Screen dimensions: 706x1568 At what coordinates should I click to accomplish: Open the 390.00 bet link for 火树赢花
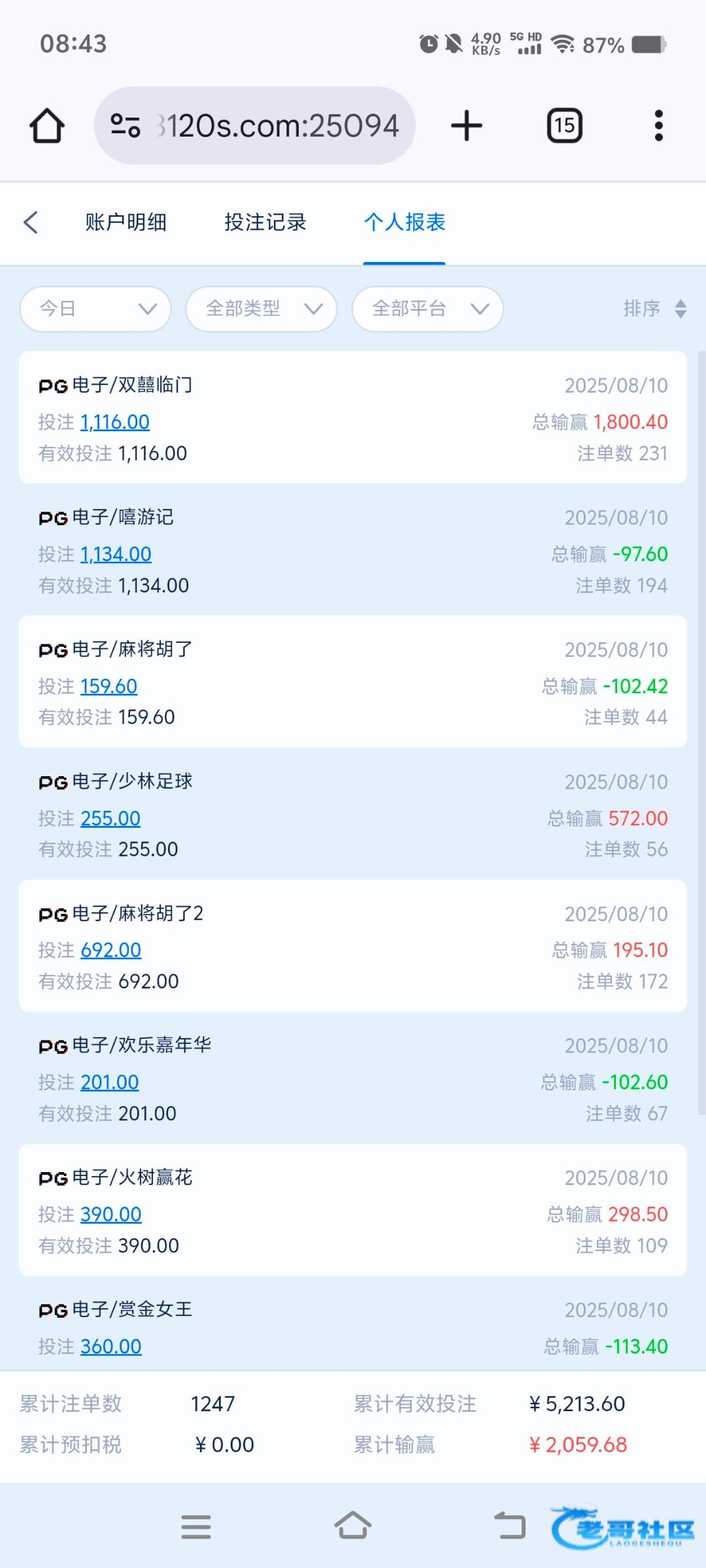click(111, 1214)
